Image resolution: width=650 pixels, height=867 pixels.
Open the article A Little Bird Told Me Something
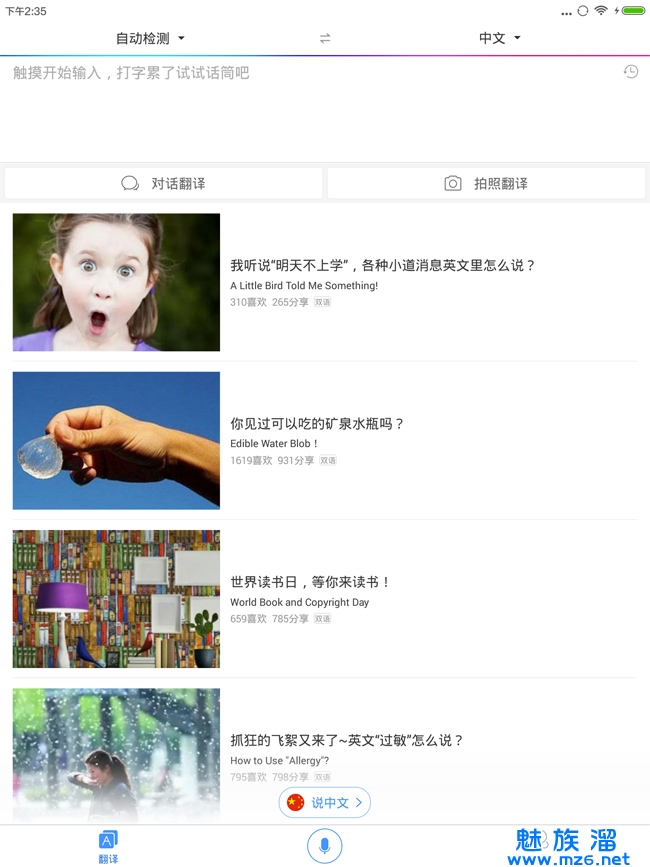tap(325, 282)
